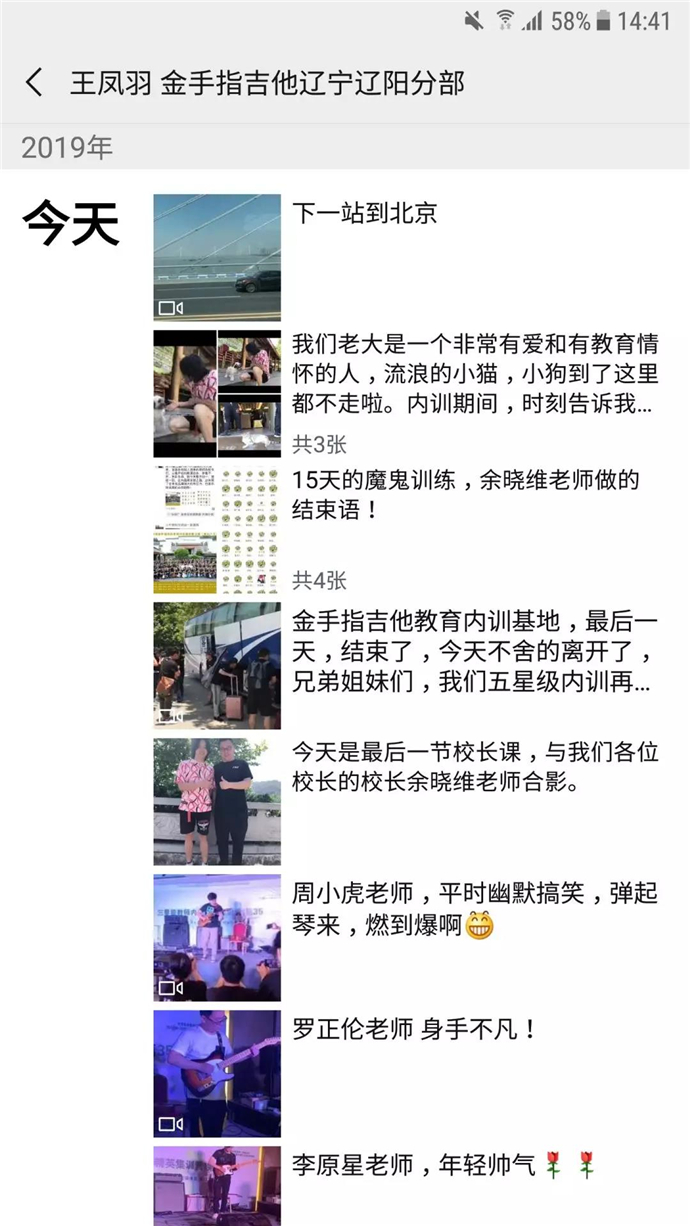Open the post about 金手指吉他教育内训基地
Image resolution: width=690 pixels, height=1226 pixels.
tap(217, 665)
